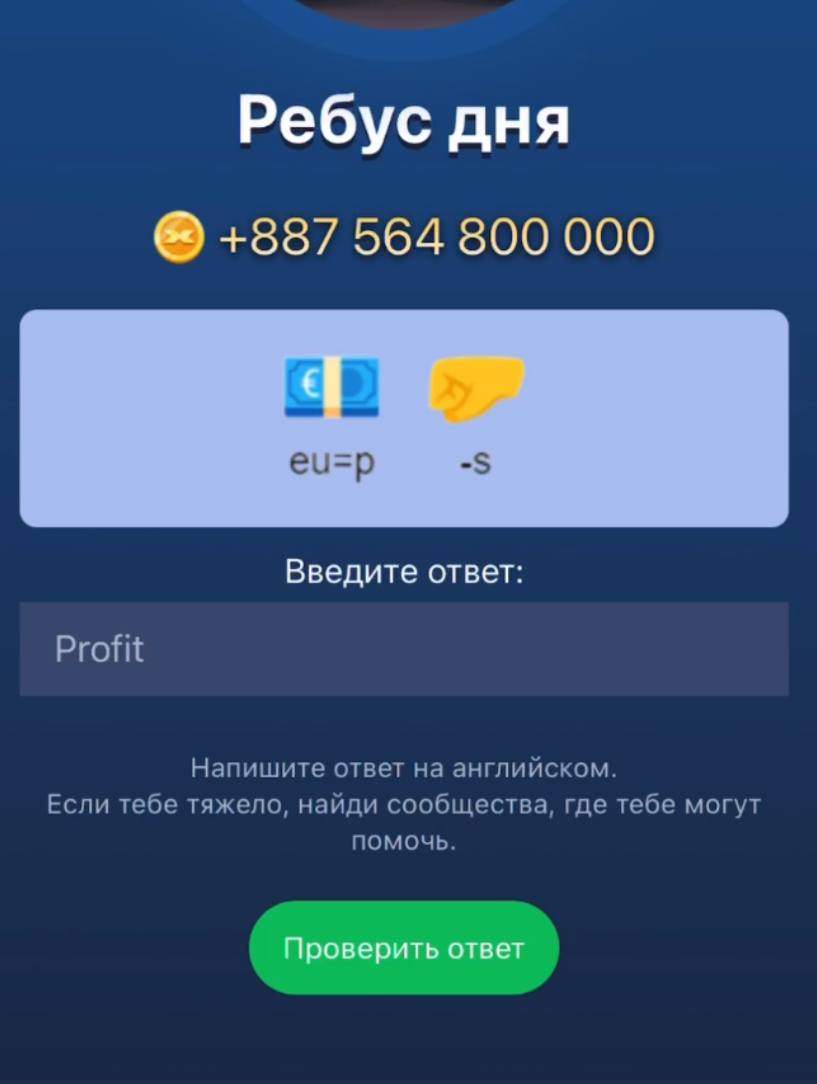
Task: Tap the answer input field with Profit
Action: coord(404,649)
